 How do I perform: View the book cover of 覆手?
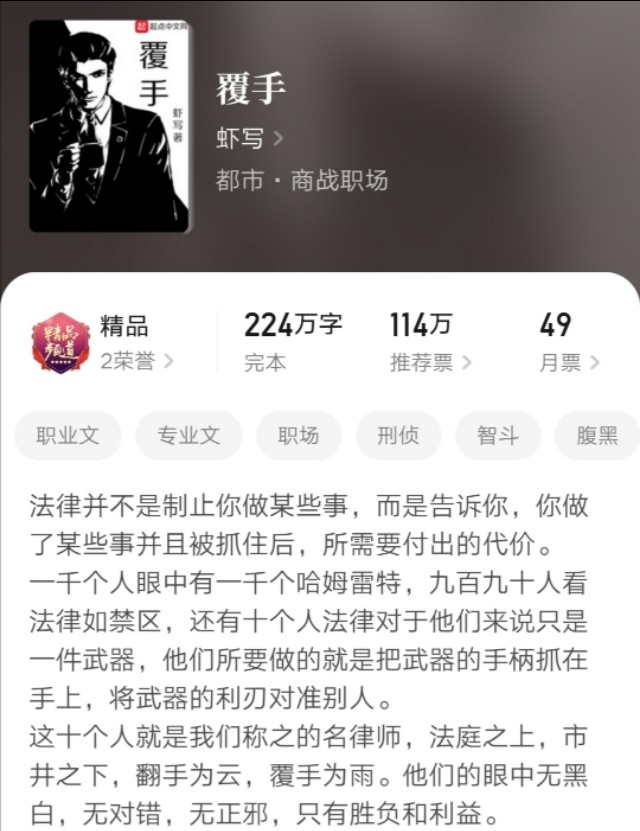(110, 126)
